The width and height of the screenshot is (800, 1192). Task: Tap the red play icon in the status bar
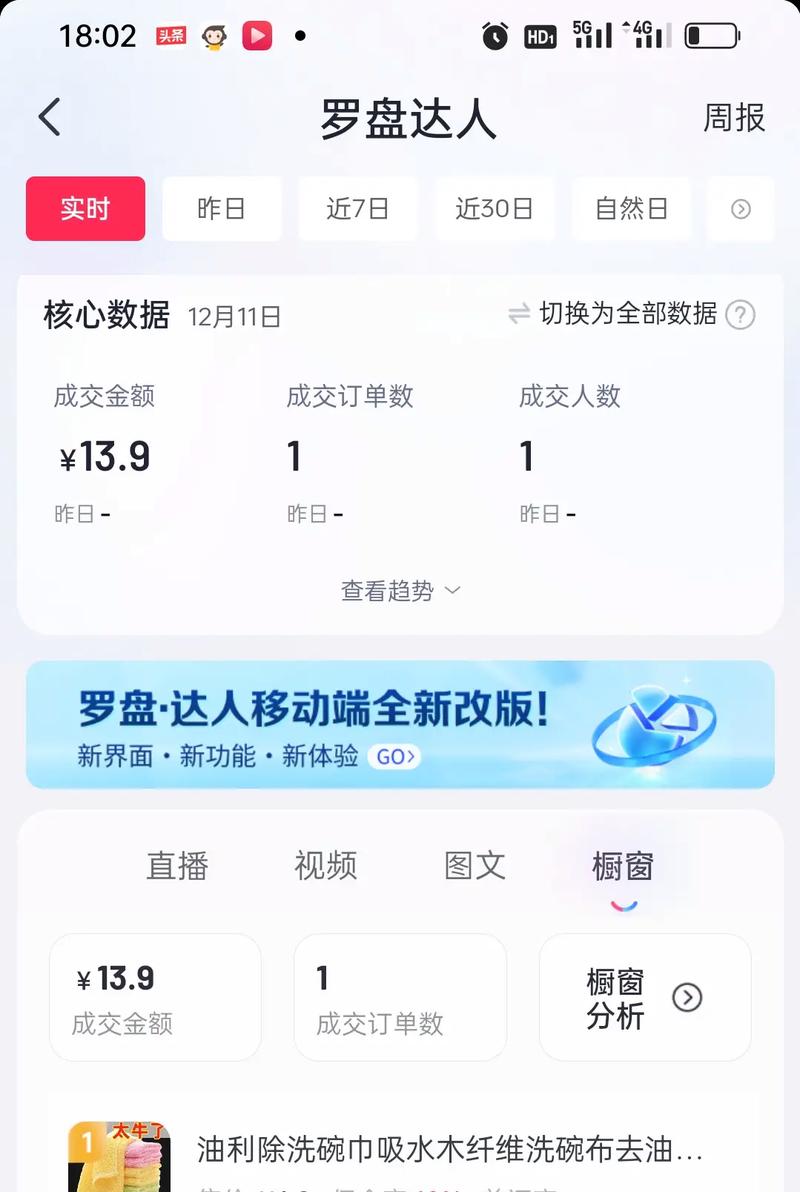click(258, 34)
